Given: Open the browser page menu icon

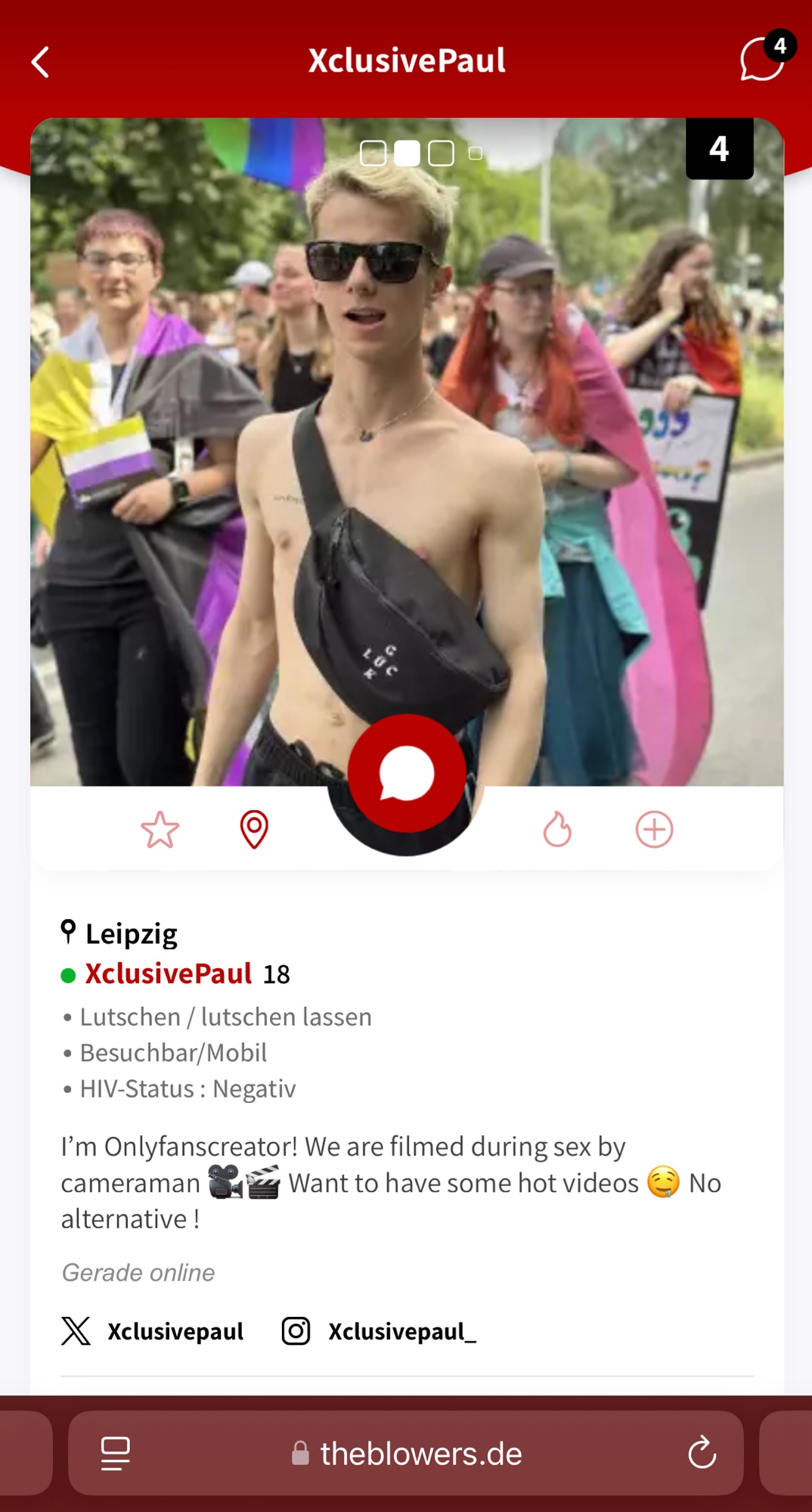Looking at the screenshot, I should (x=116, y=1453).
